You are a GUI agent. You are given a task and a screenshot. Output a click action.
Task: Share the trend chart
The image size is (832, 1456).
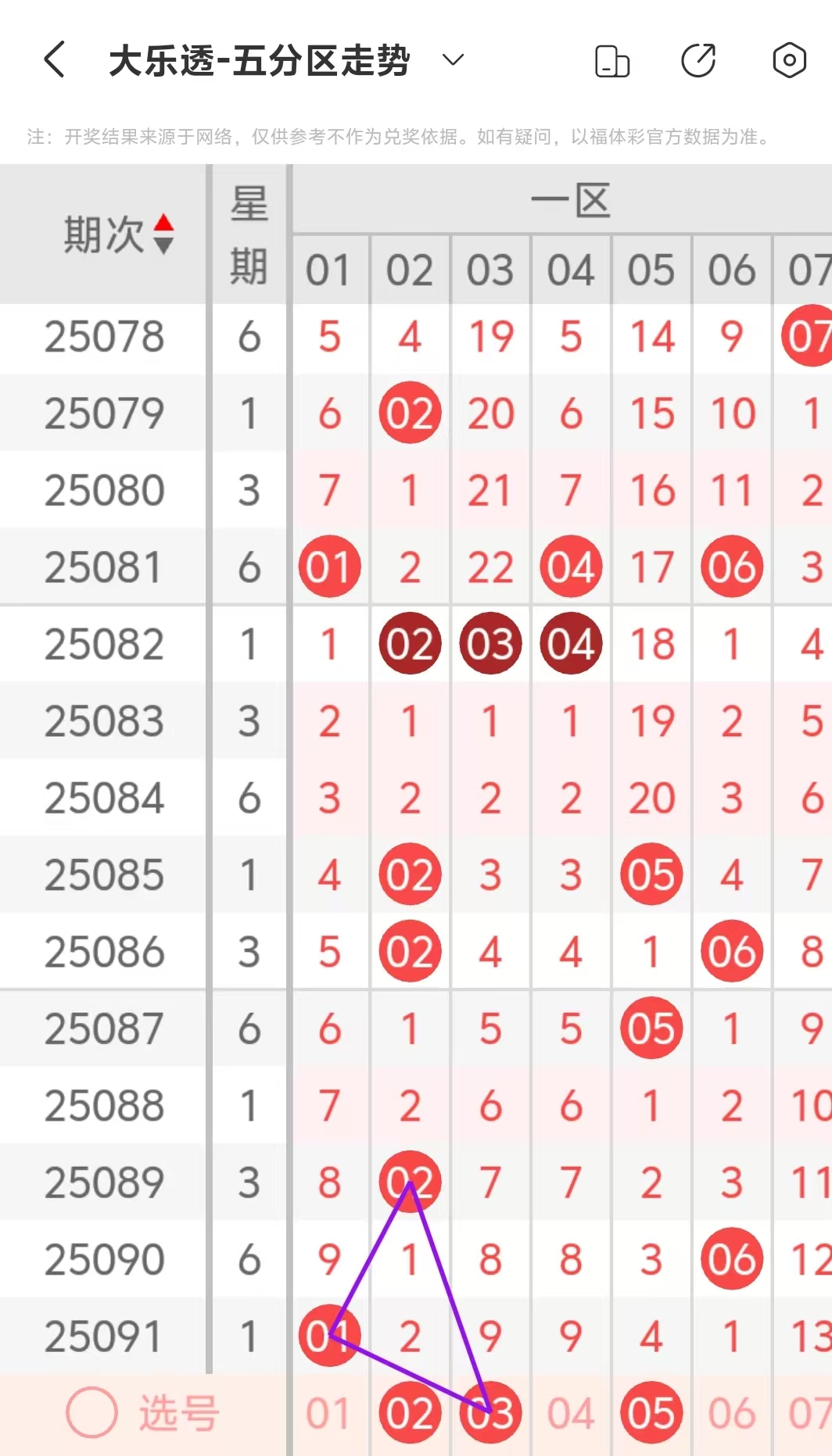698,61
